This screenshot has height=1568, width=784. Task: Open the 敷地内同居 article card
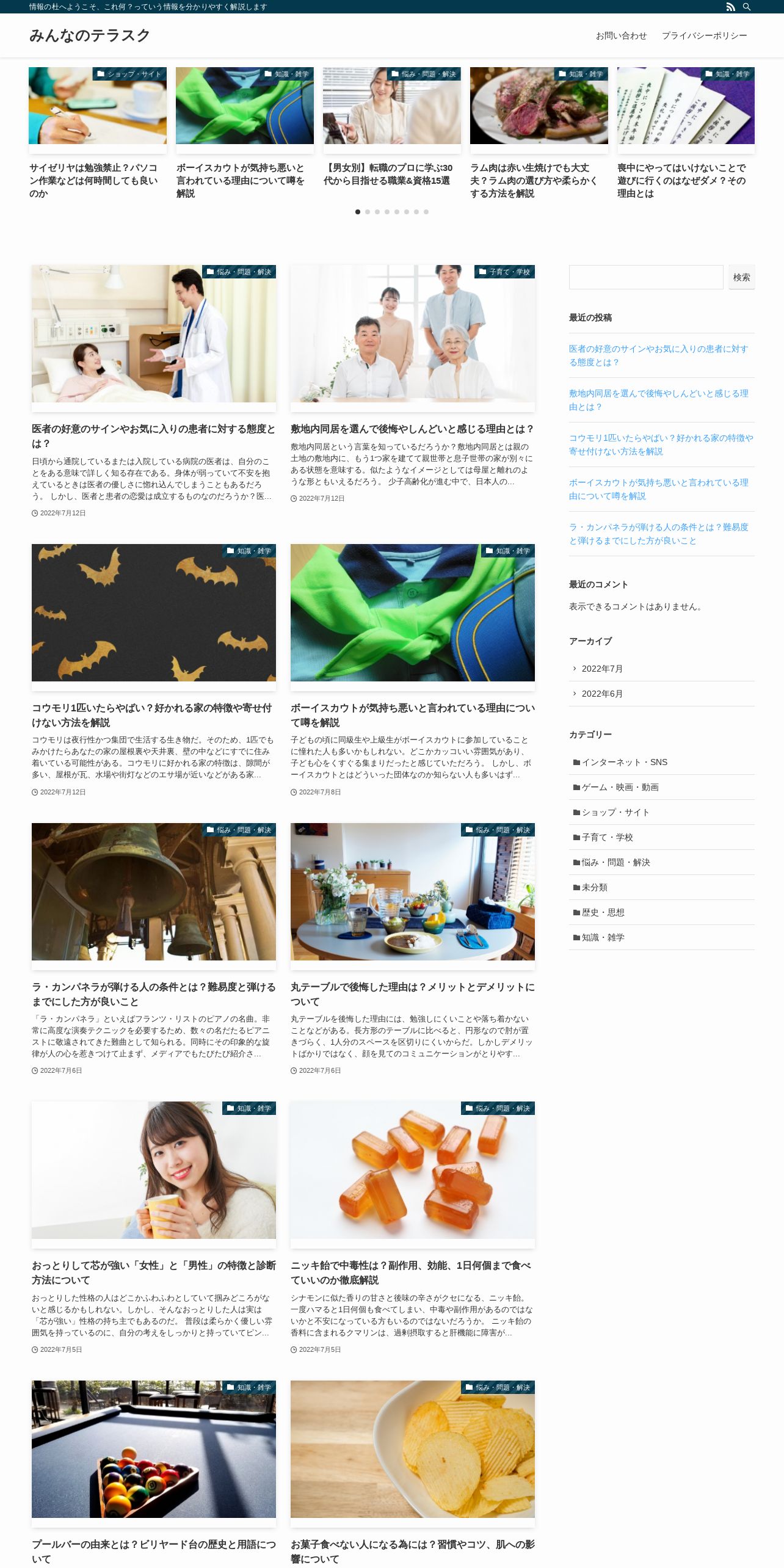[413, 384]
